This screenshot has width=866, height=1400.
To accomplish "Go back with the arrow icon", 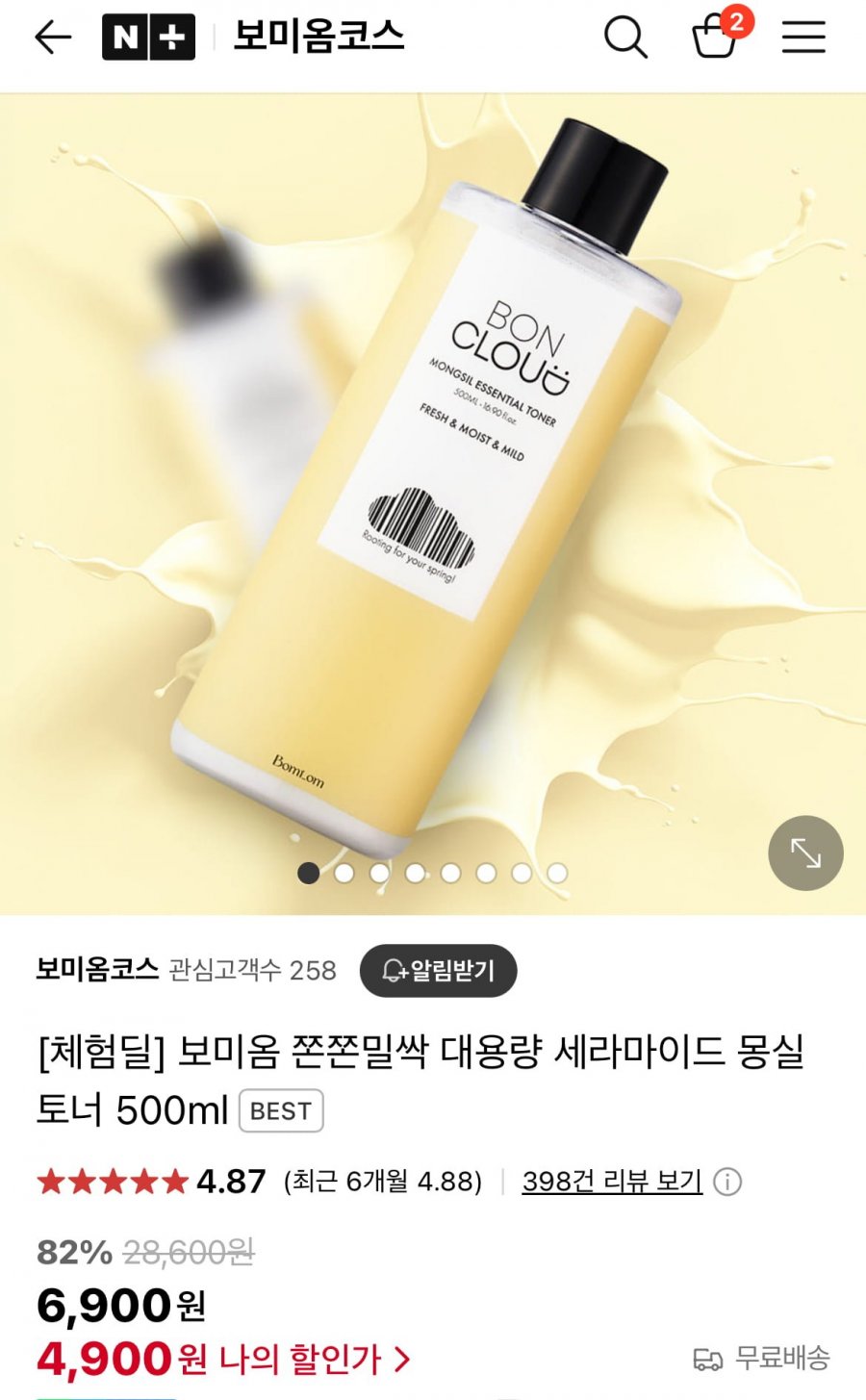I will [x=53, y=38].
